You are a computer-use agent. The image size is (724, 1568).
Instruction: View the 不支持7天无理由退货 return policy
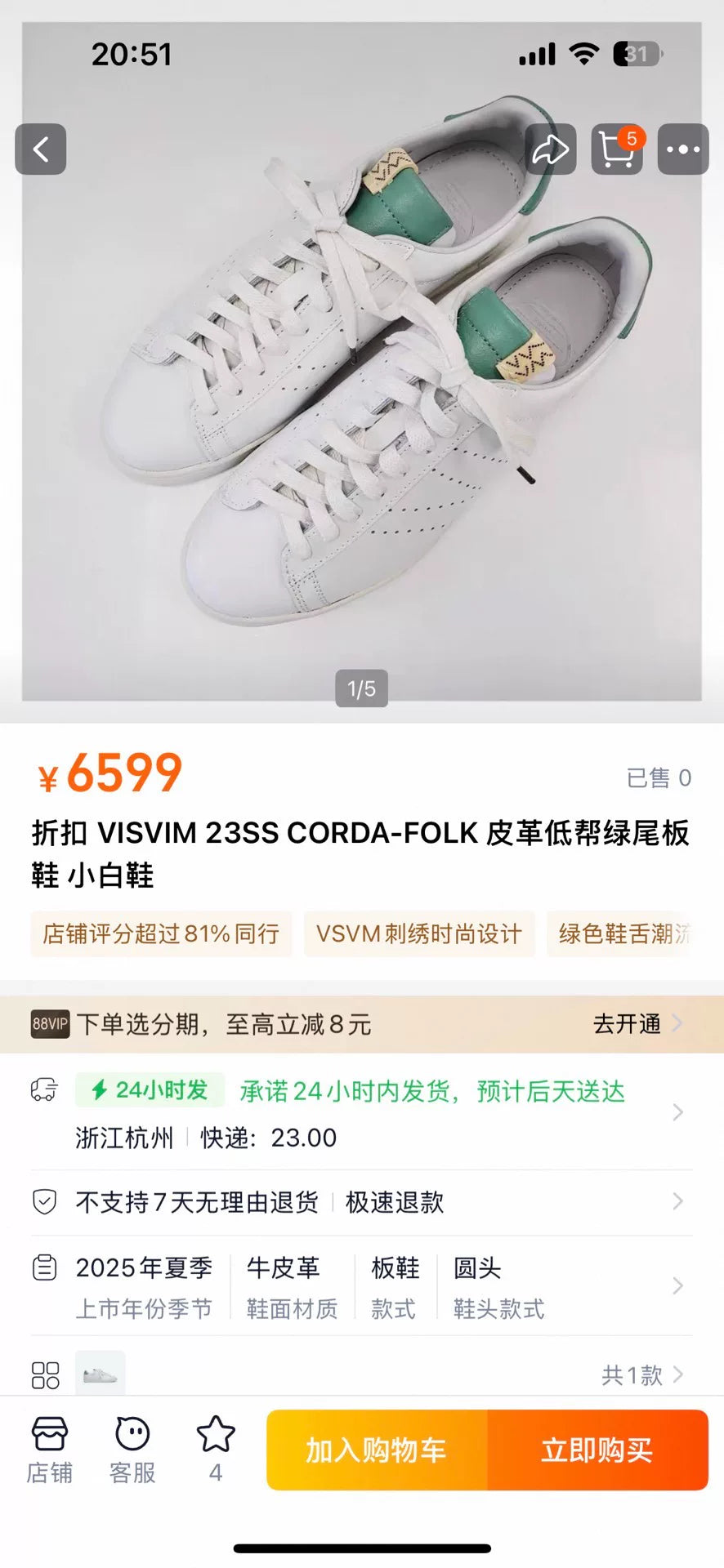tap(361, 1202)
